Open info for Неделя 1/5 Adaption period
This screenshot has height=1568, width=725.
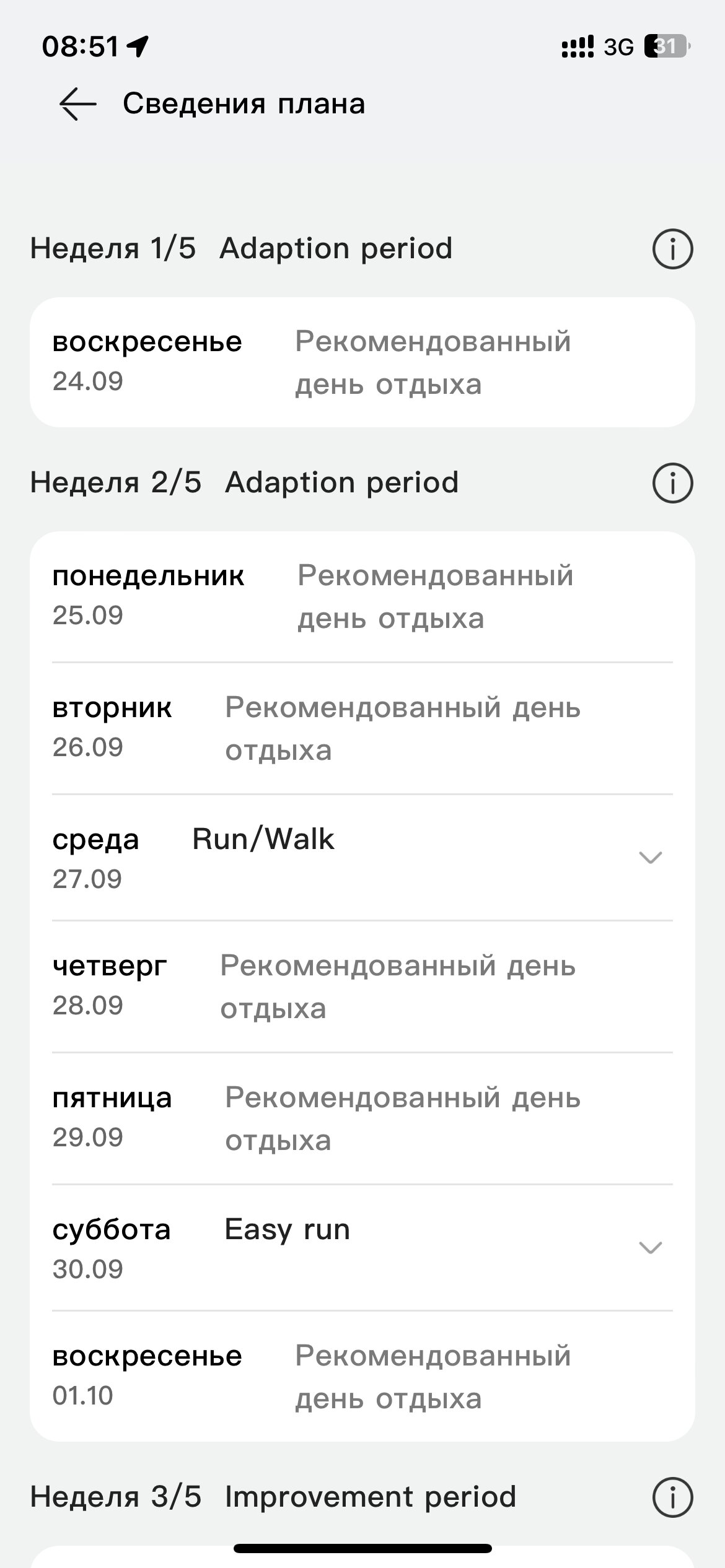(x=672, y=249)
